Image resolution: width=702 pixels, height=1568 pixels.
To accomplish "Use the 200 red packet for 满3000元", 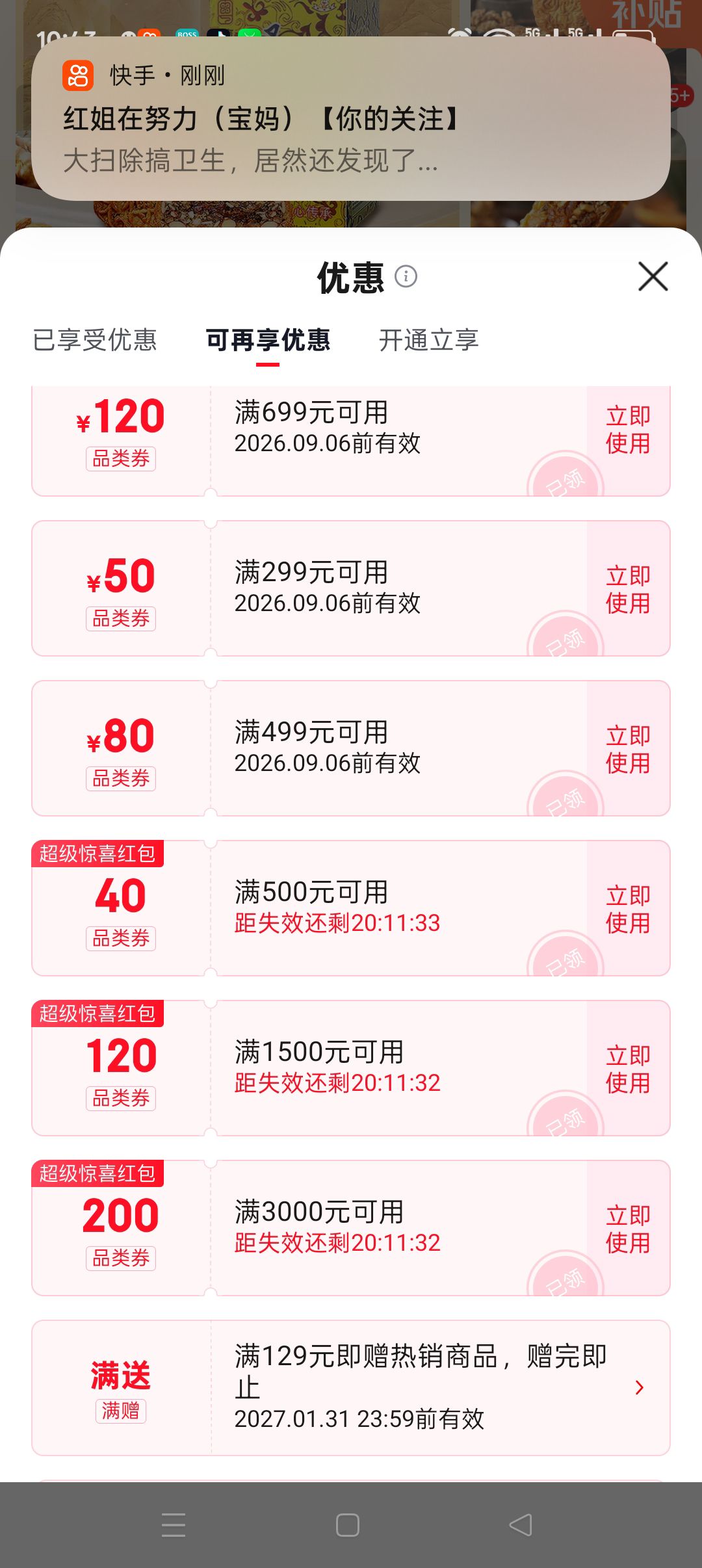I will pyautogui.click(x=628, y=1229).
